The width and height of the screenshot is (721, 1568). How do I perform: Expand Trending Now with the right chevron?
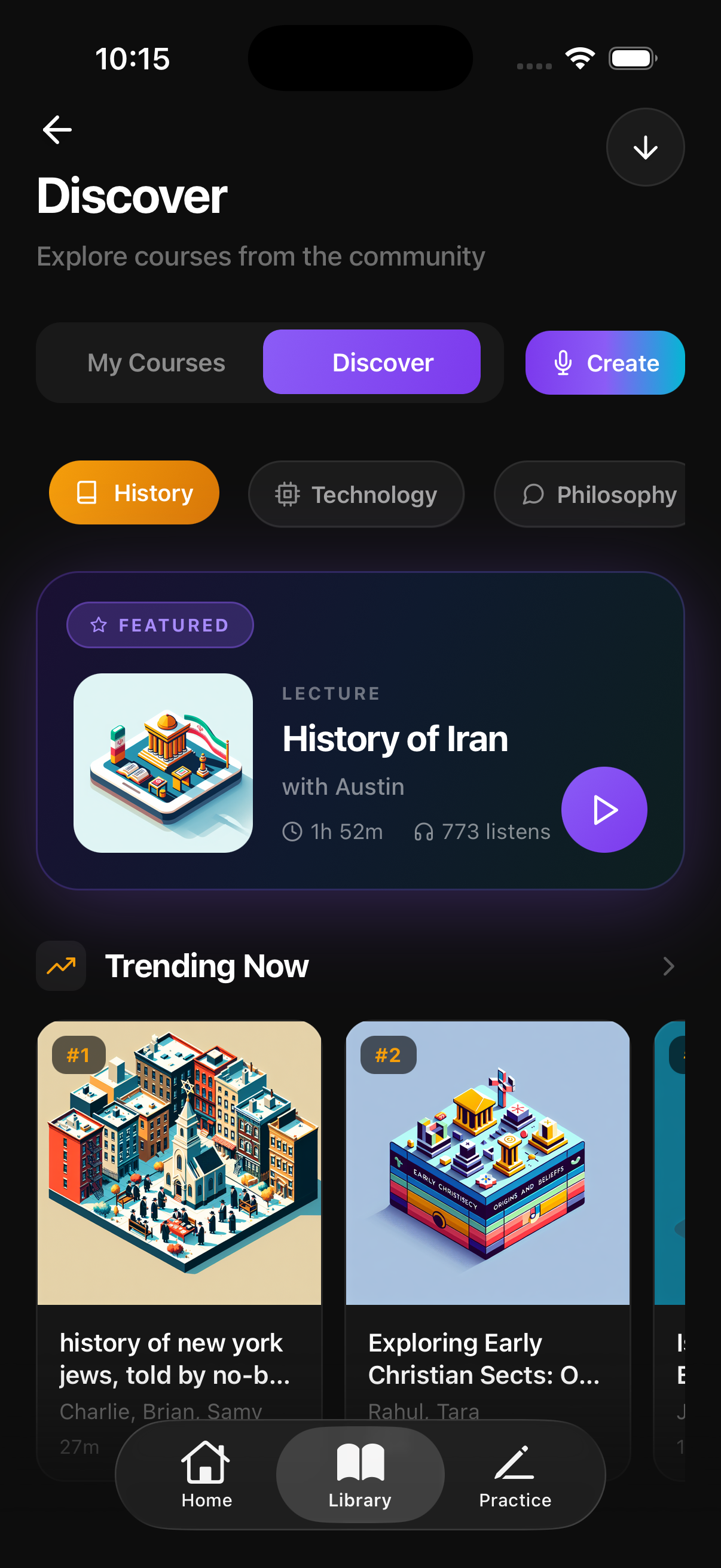point(668,966)
